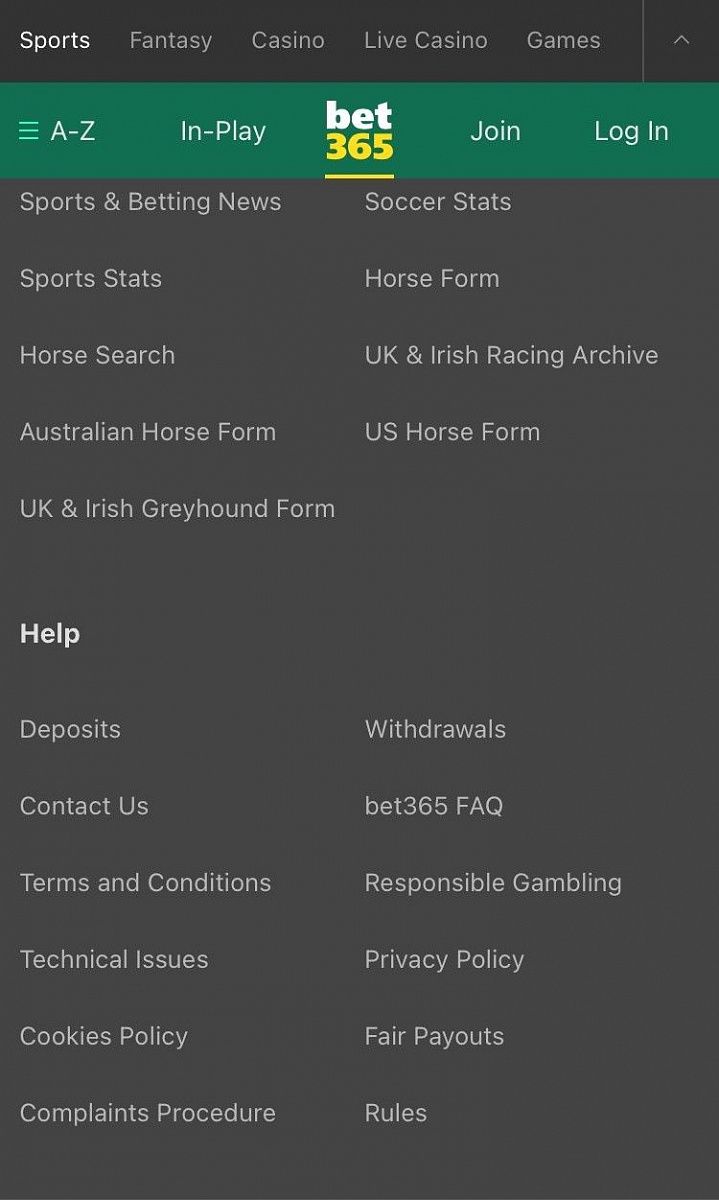
Task: Open the Fantasy section
Action: [171, 40]
